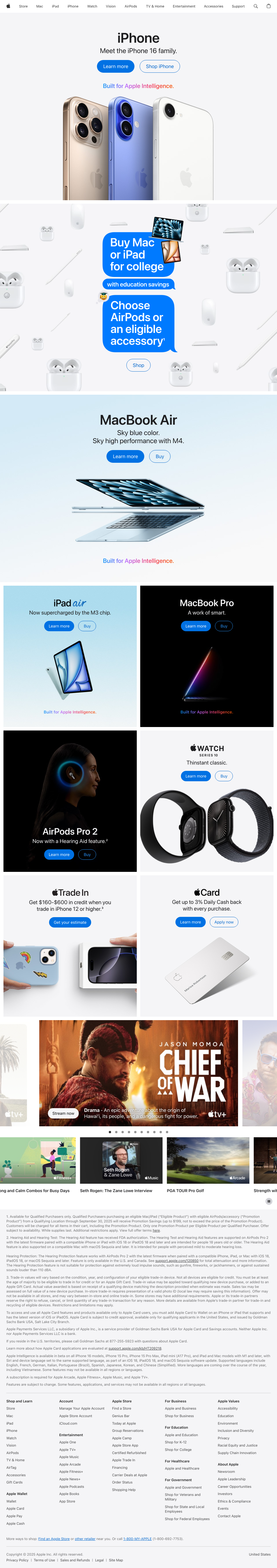
Task: Learn more about iPad Air
Action: pyautogui.click(x=59, y=626)
